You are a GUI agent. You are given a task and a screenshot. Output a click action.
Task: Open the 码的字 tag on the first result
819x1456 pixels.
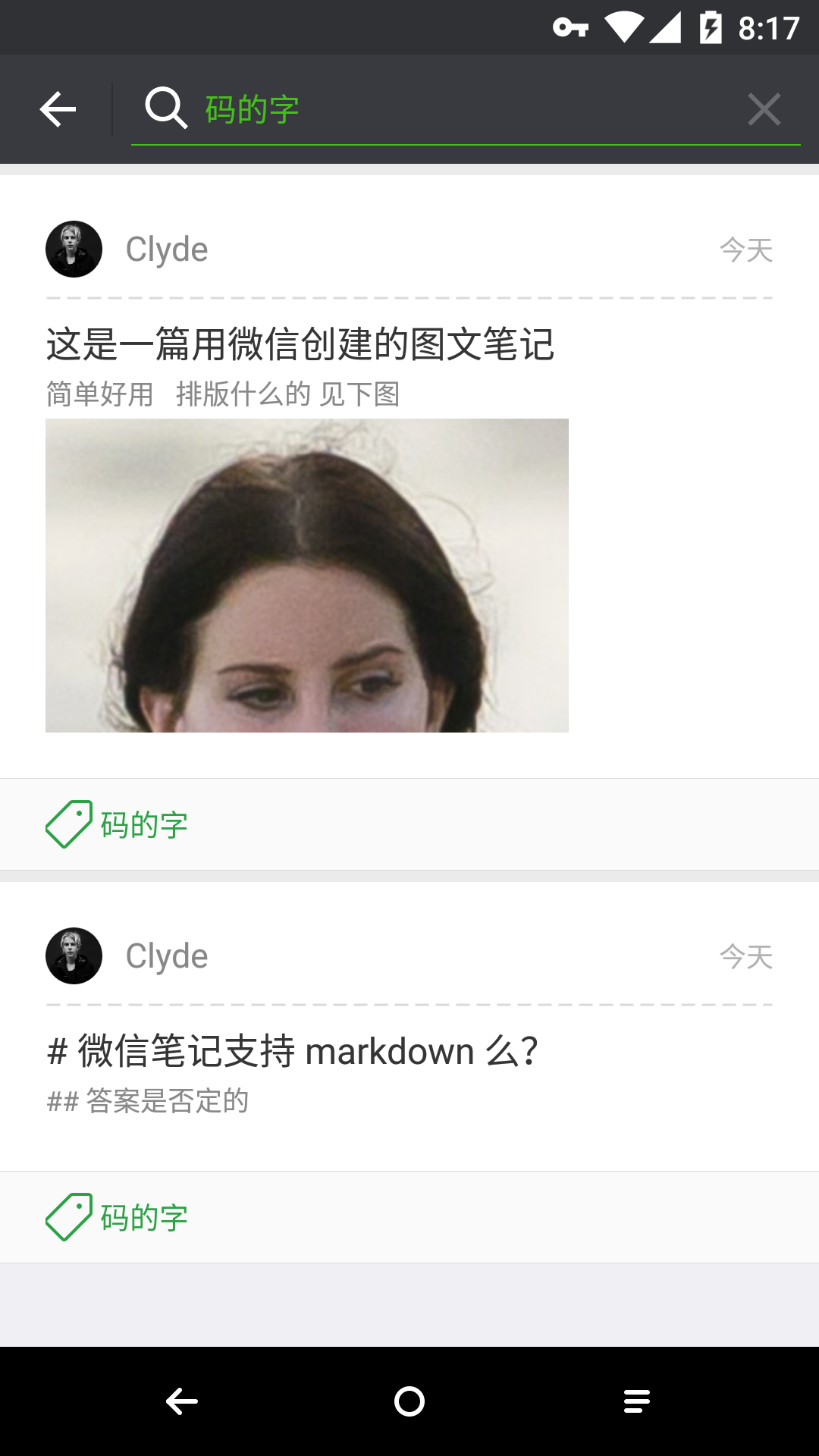coord(143,824)
